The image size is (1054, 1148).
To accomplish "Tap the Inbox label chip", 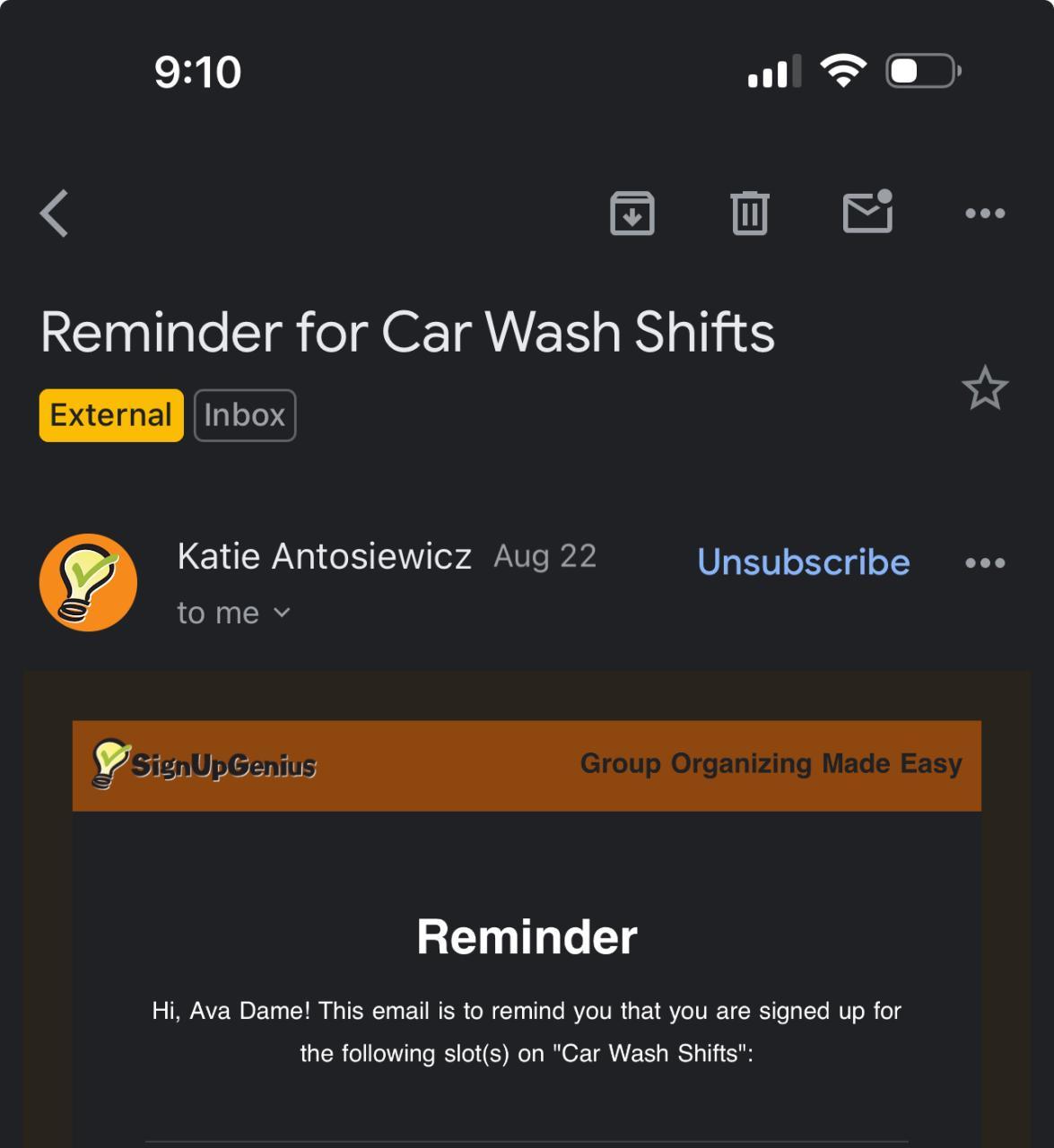I will 245,415.
